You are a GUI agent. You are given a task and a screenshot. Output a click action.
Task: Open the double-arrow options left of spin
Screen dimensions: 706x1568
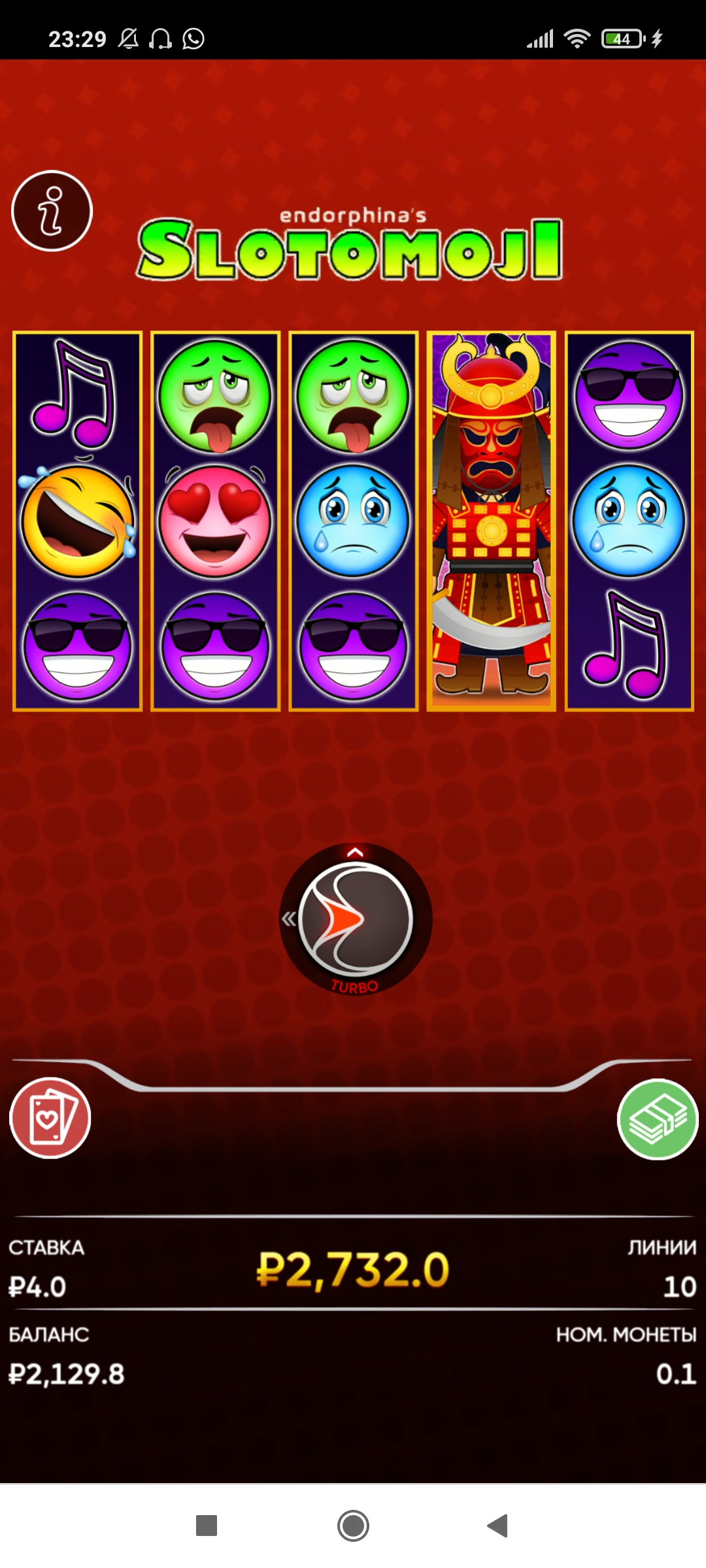[288, 919]
